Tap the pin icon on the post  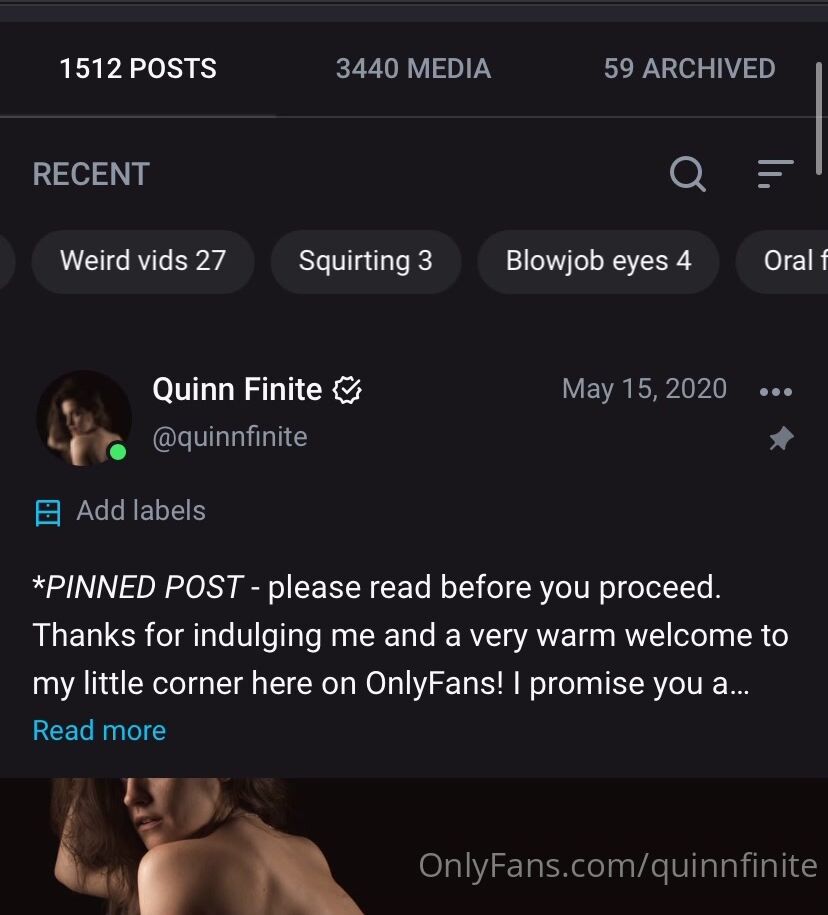780,438
